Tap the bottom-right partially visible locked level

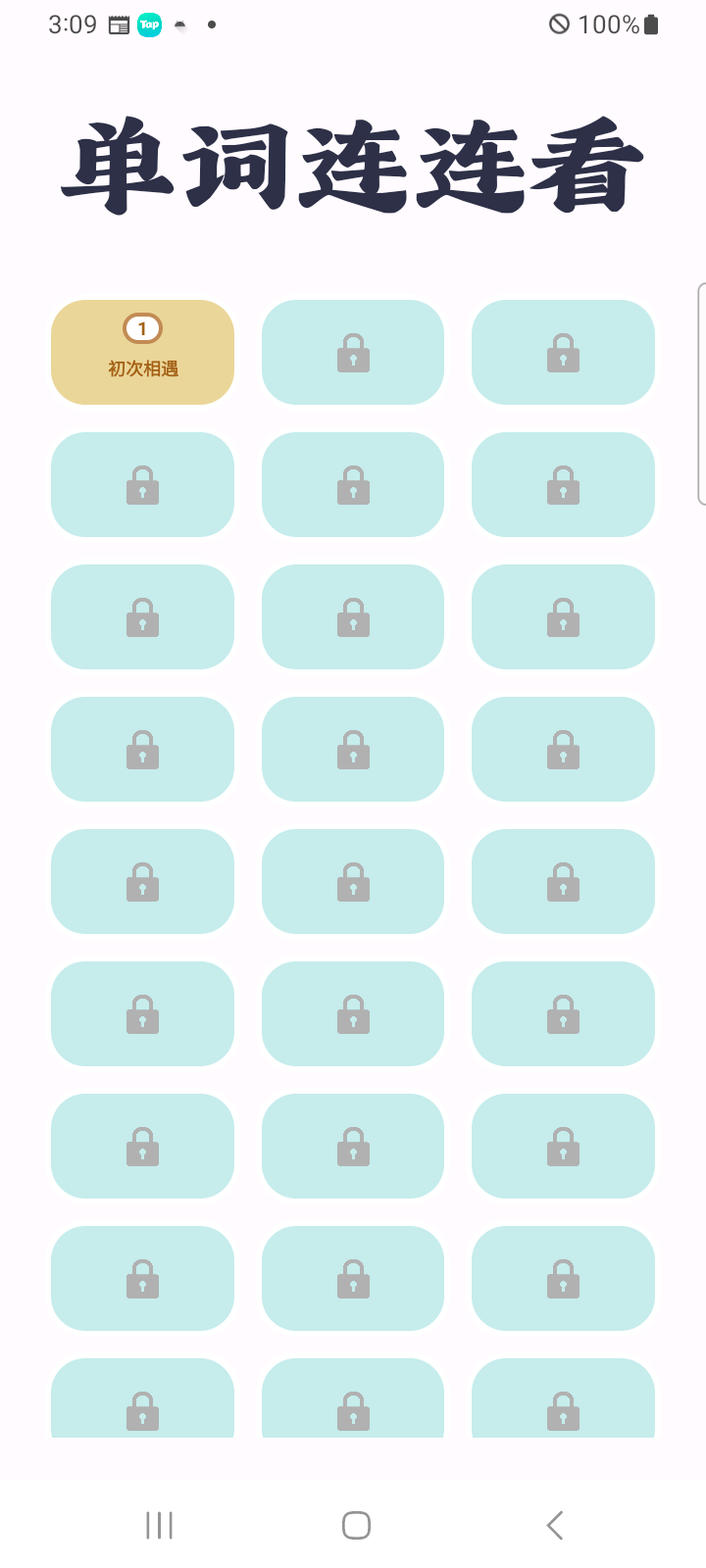pyautogui.click(x=563, y=1401)
